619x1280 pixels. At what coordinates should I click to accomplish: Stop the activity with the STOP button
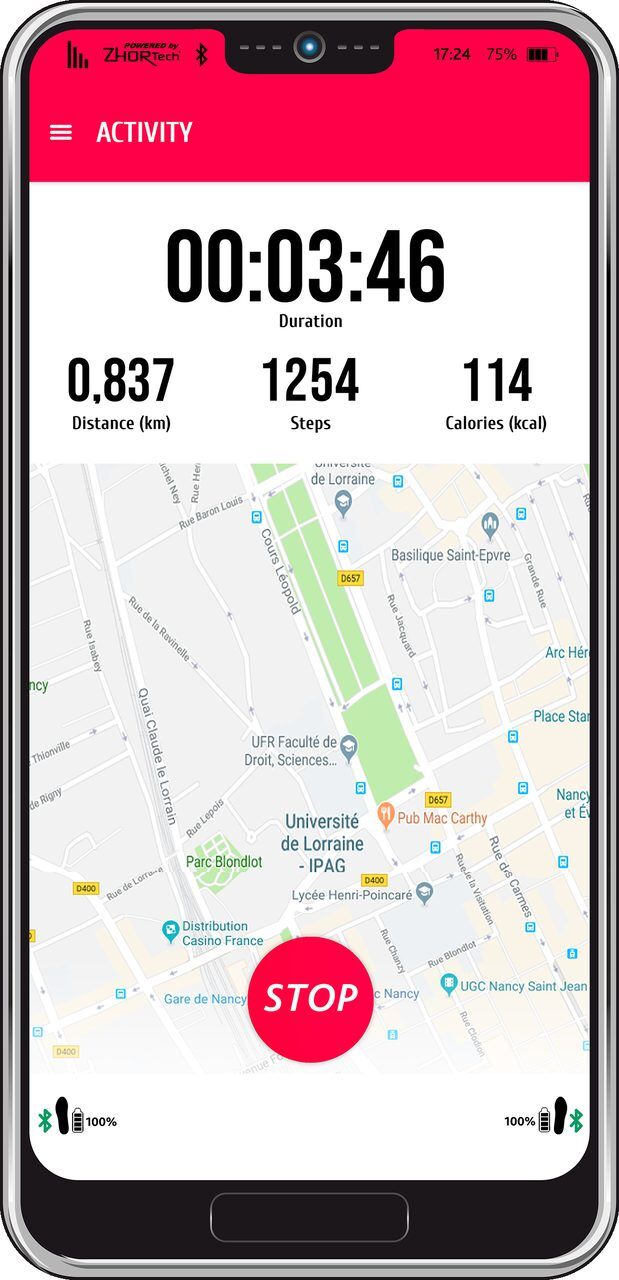(x=310, y=998)
